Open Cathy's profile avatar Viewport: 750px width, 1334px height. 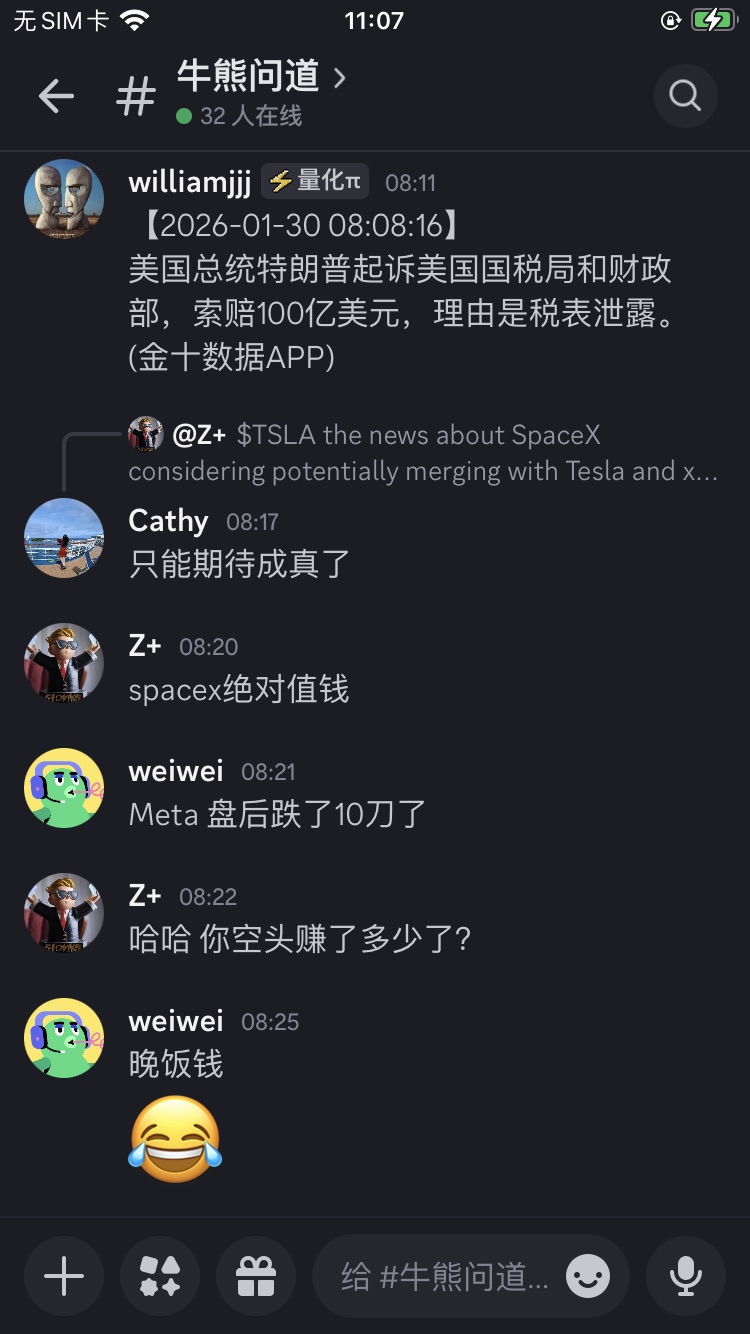[64, 538]
